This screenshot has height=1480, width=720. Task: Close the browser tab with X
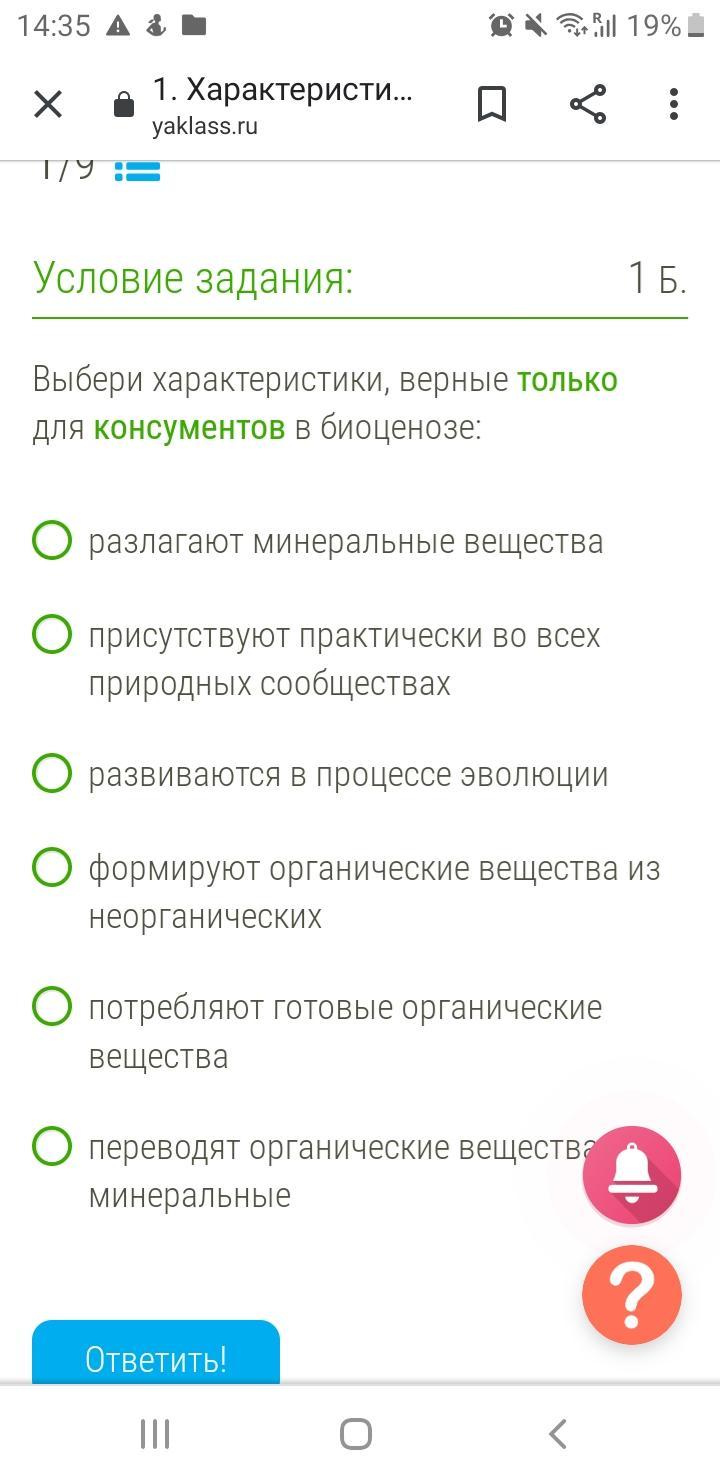pyautogui.click(x=48, y=104)
